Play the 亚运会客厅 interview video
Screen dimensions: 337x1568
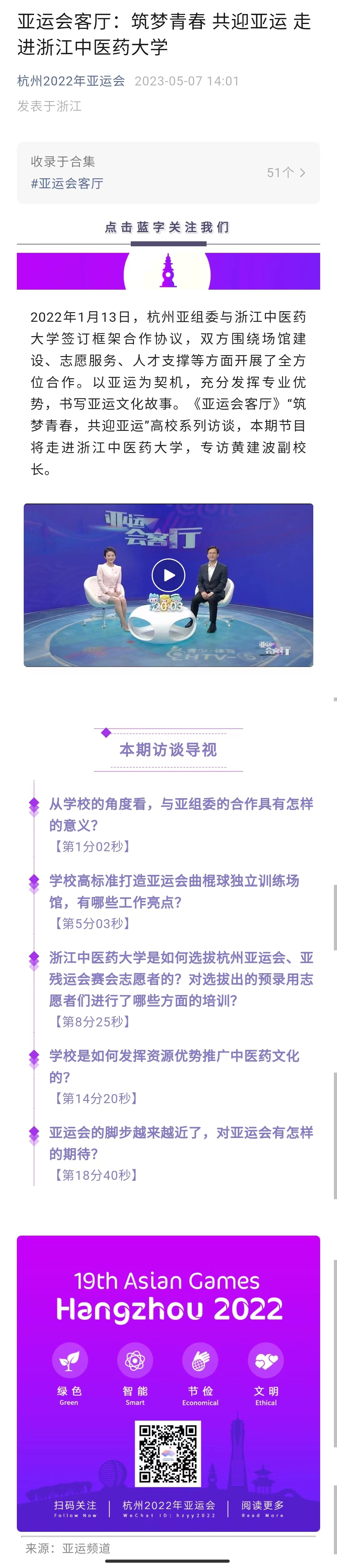tap(168, 575)
